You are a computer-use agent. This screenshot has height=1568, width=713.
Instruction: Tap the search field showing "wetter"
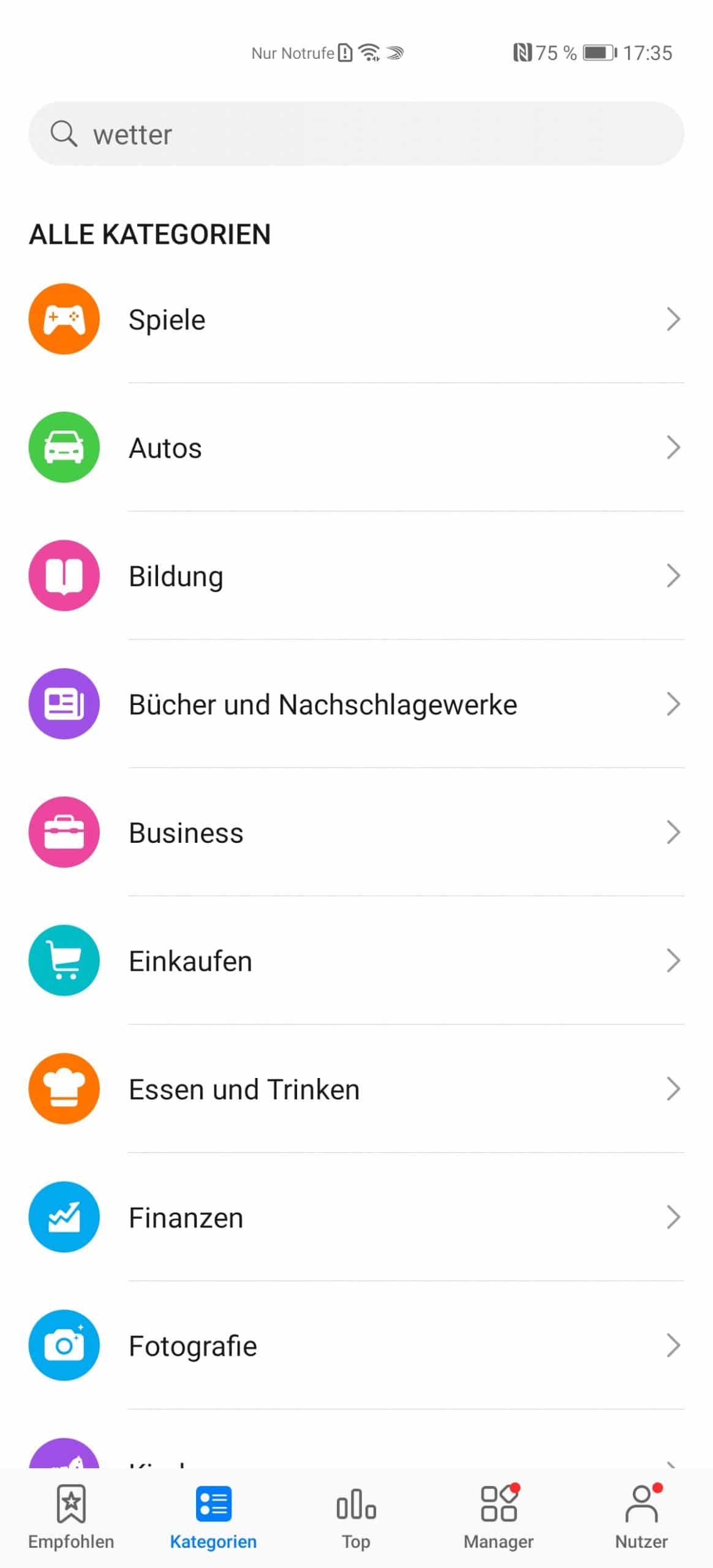click(x=356, y=134)
